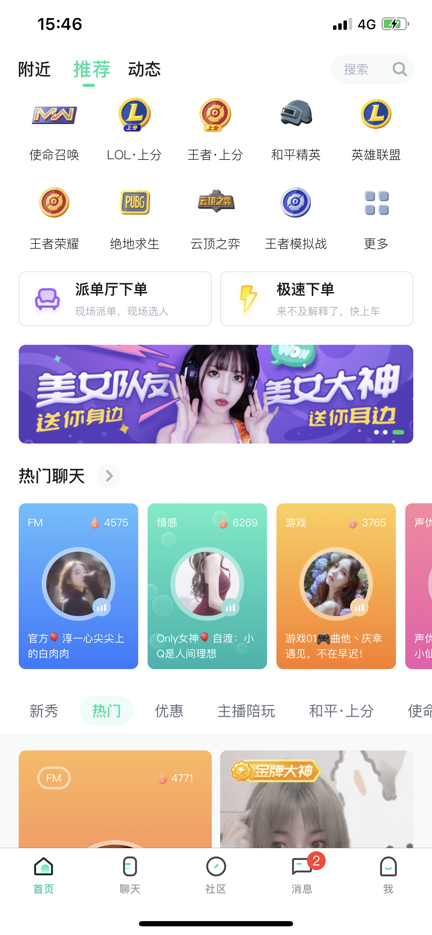
Task: Expand 热门聊天 with the arrow
Action: [109, 476]
